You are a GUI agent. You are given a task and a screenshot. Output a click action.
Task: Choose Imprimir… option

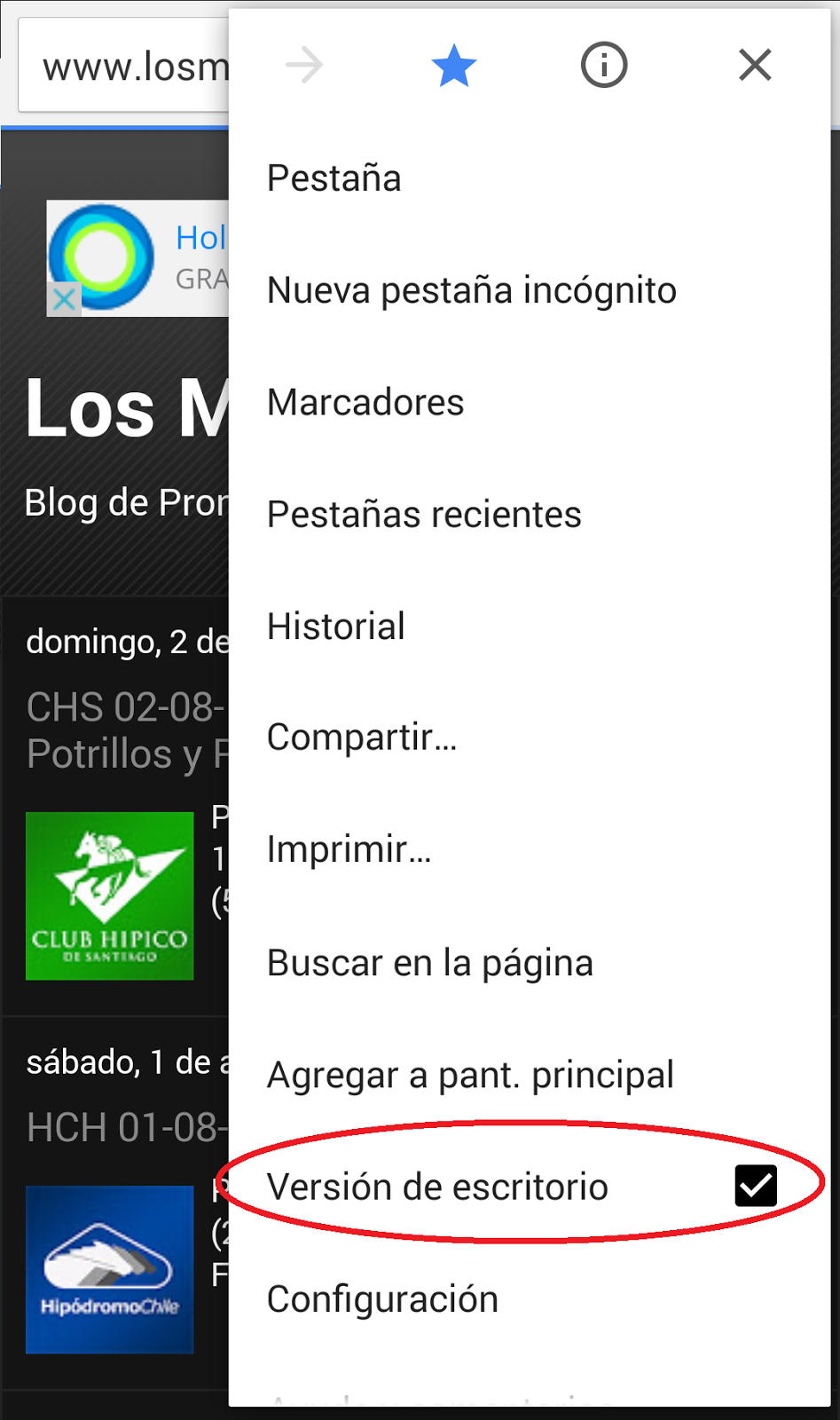pyautogui.click(x=349, y=850)
